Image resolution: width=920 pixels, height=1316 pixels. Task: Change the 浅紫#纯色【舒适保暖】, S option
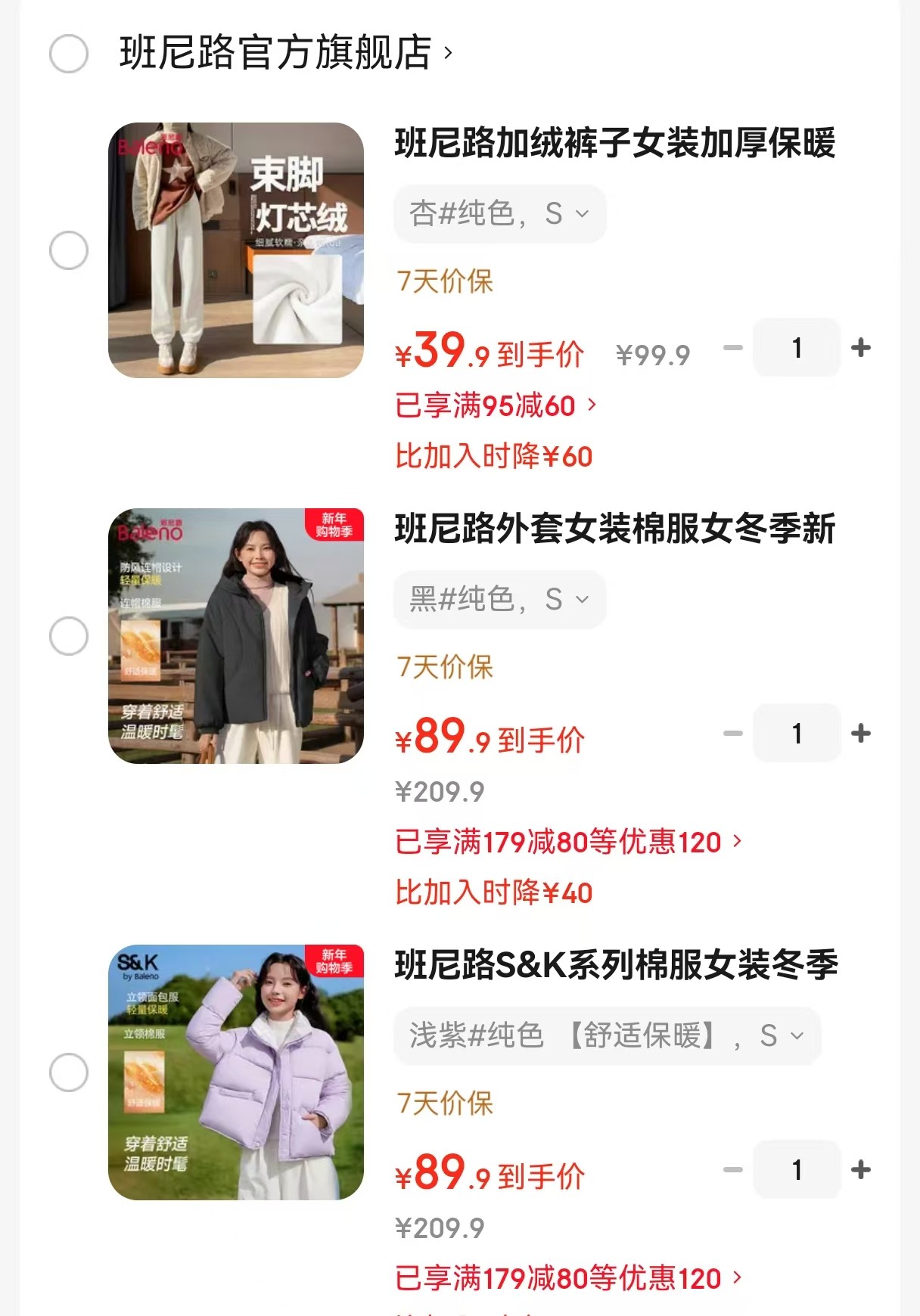tap(607, 1036)
